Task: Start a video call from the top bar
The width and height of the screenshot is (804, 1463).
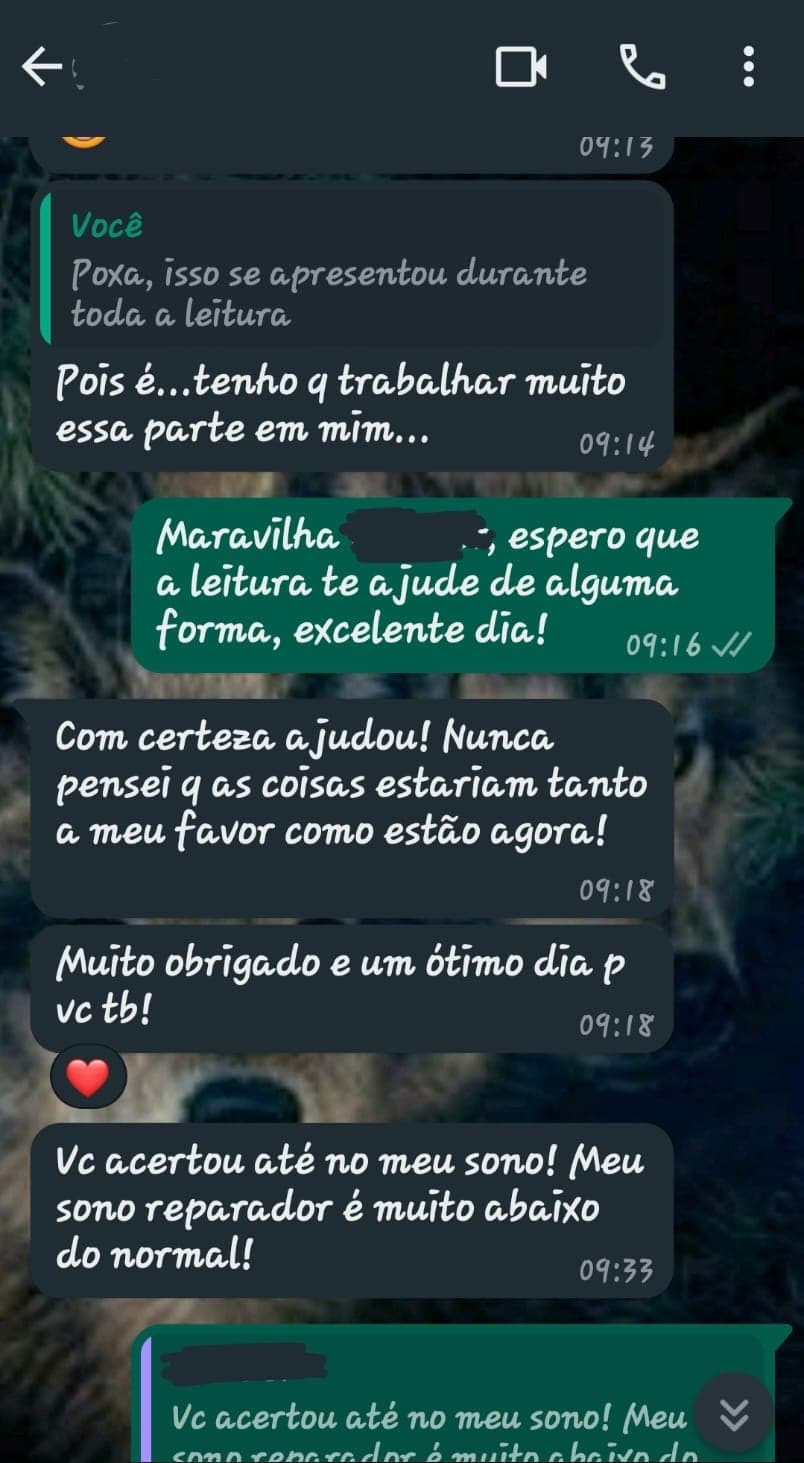Action: 522,66
